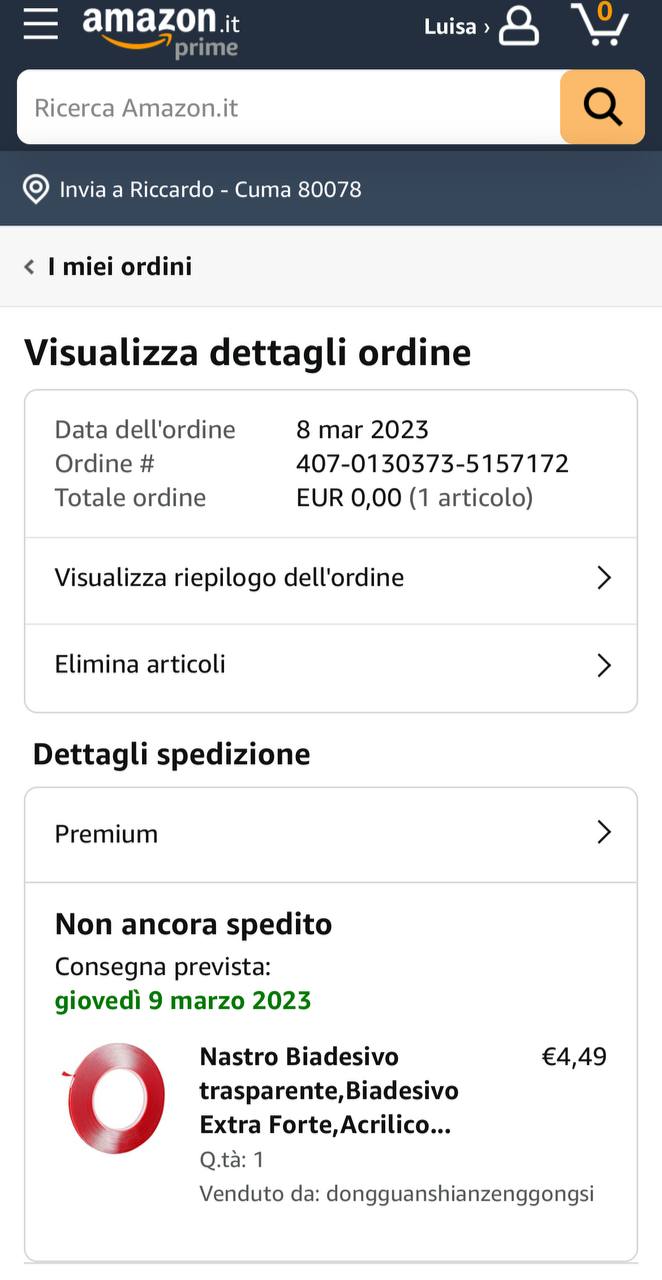Screen dimensions: 662x1280
Task: Open Luisa's account page
Action: point(481,26)
